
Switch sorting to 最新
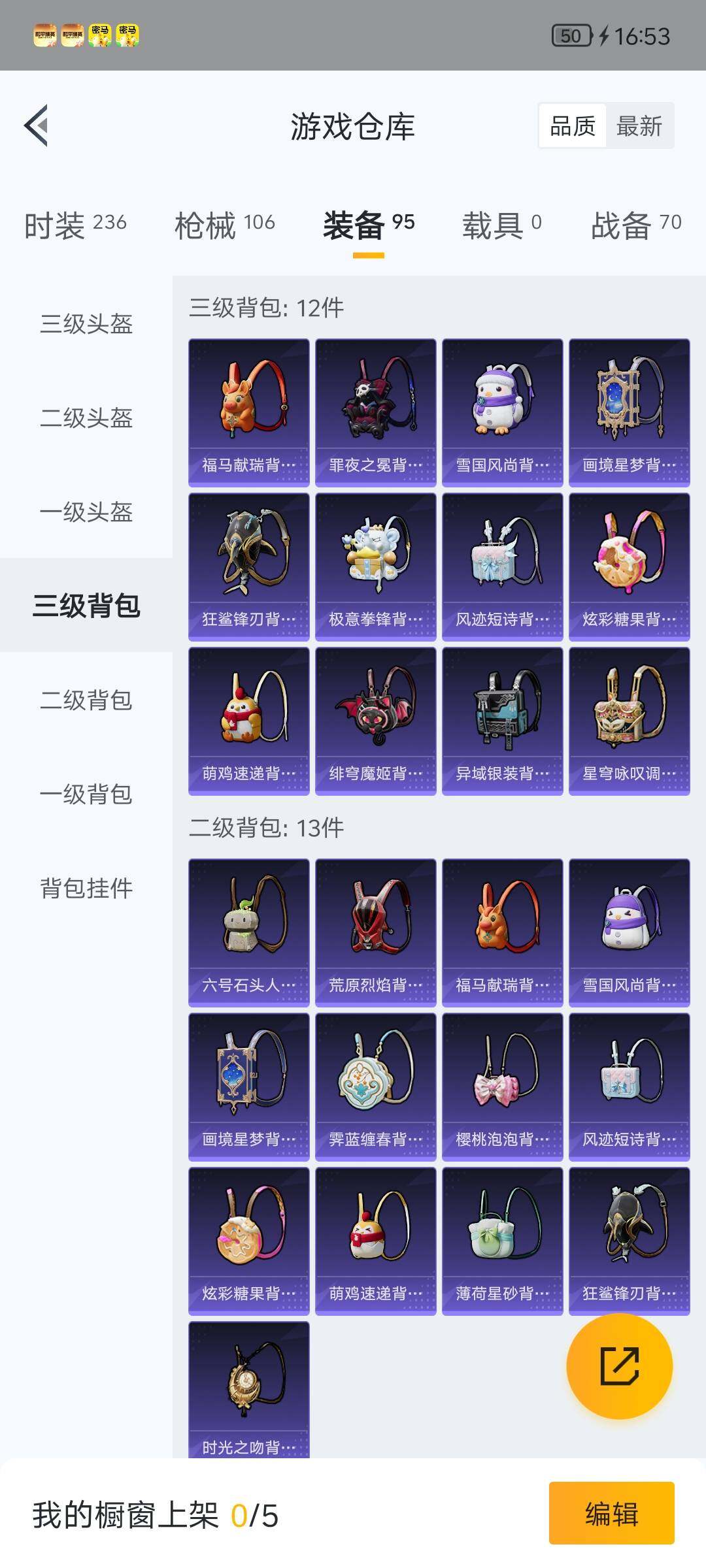click(639, 126)
